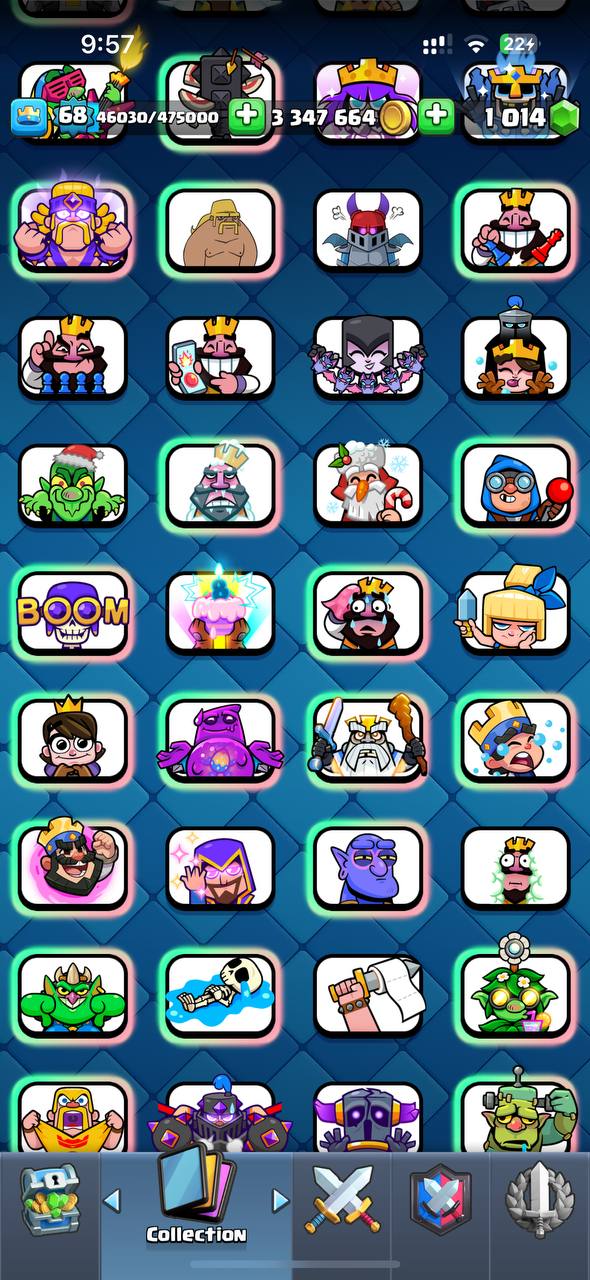Viewport: 590px width, 1280px height.
Task: Select the purple octopus blob emote
Action: pyautogui.click(x=220, y=739)
